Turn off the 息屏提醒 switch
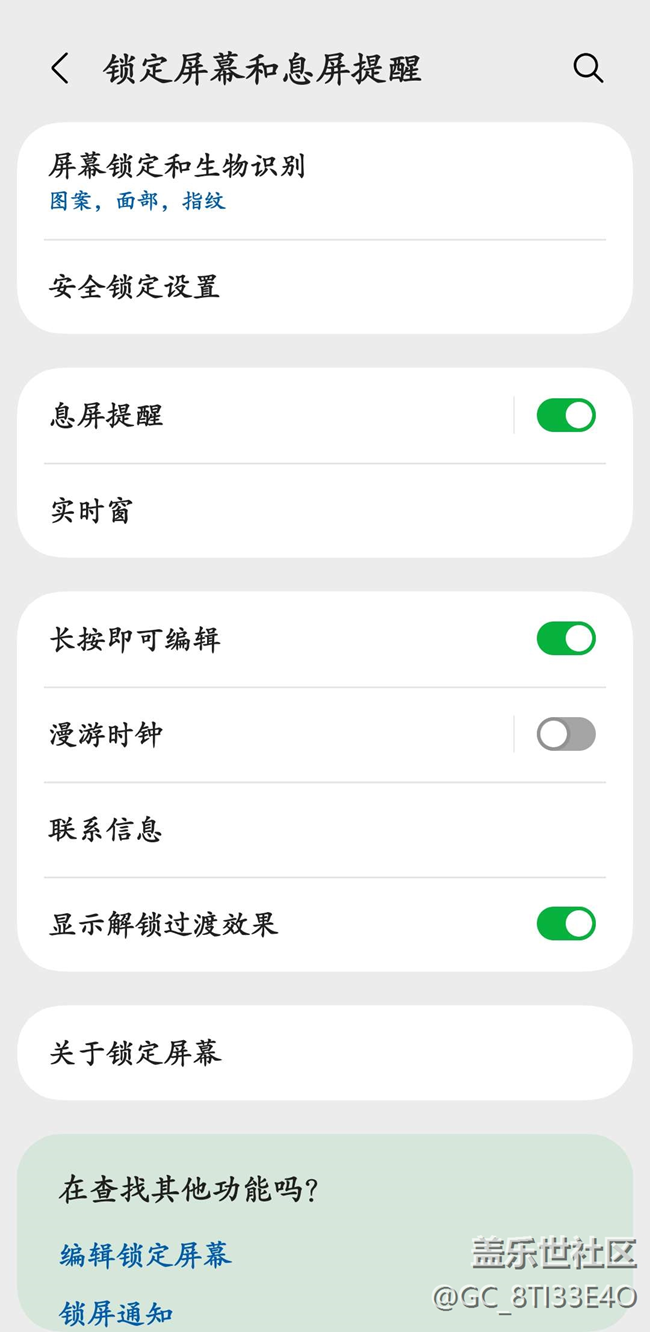 point(565,415)
